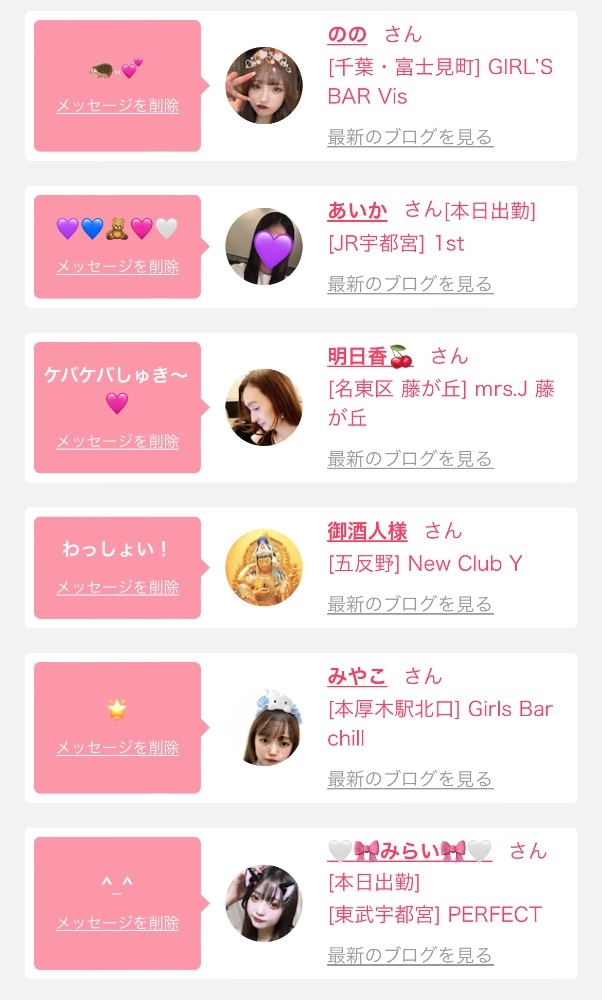This screenshot has height=1000, width=602.
Task: View みらい's latest blog
Action: (410, 956)
